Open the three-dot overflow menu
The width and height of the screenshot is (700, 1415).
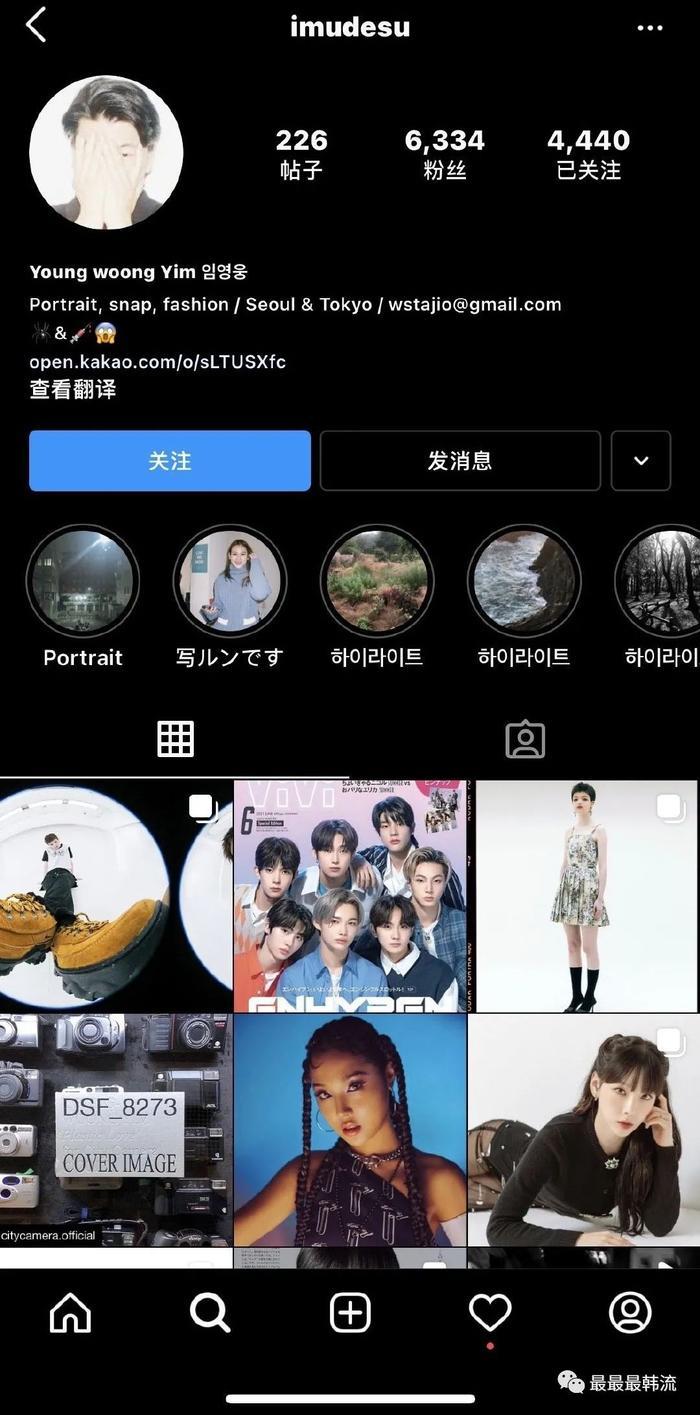pyautogui.click(x=650, y=28)
